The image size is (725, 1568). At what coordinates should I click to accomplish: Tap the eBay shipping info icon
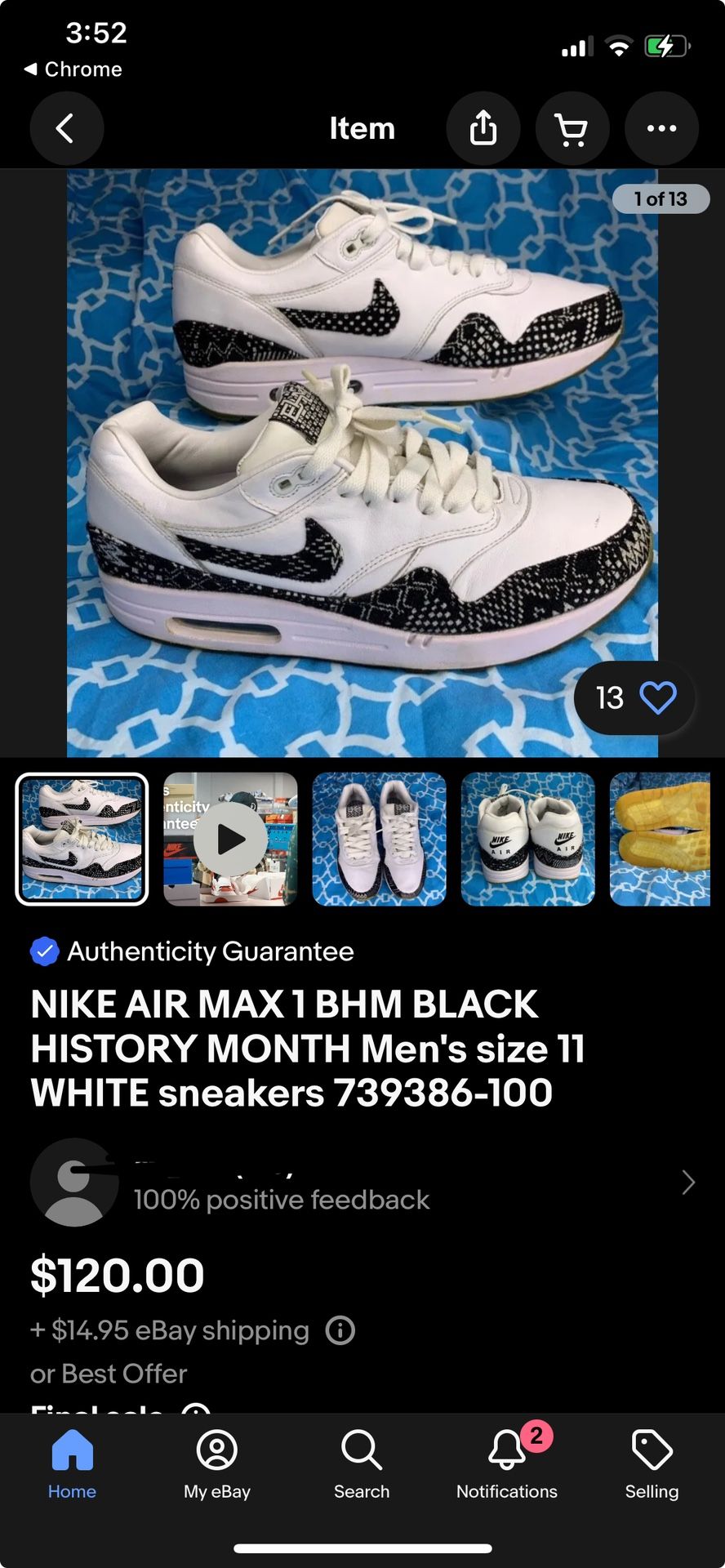pos(340,1330)
